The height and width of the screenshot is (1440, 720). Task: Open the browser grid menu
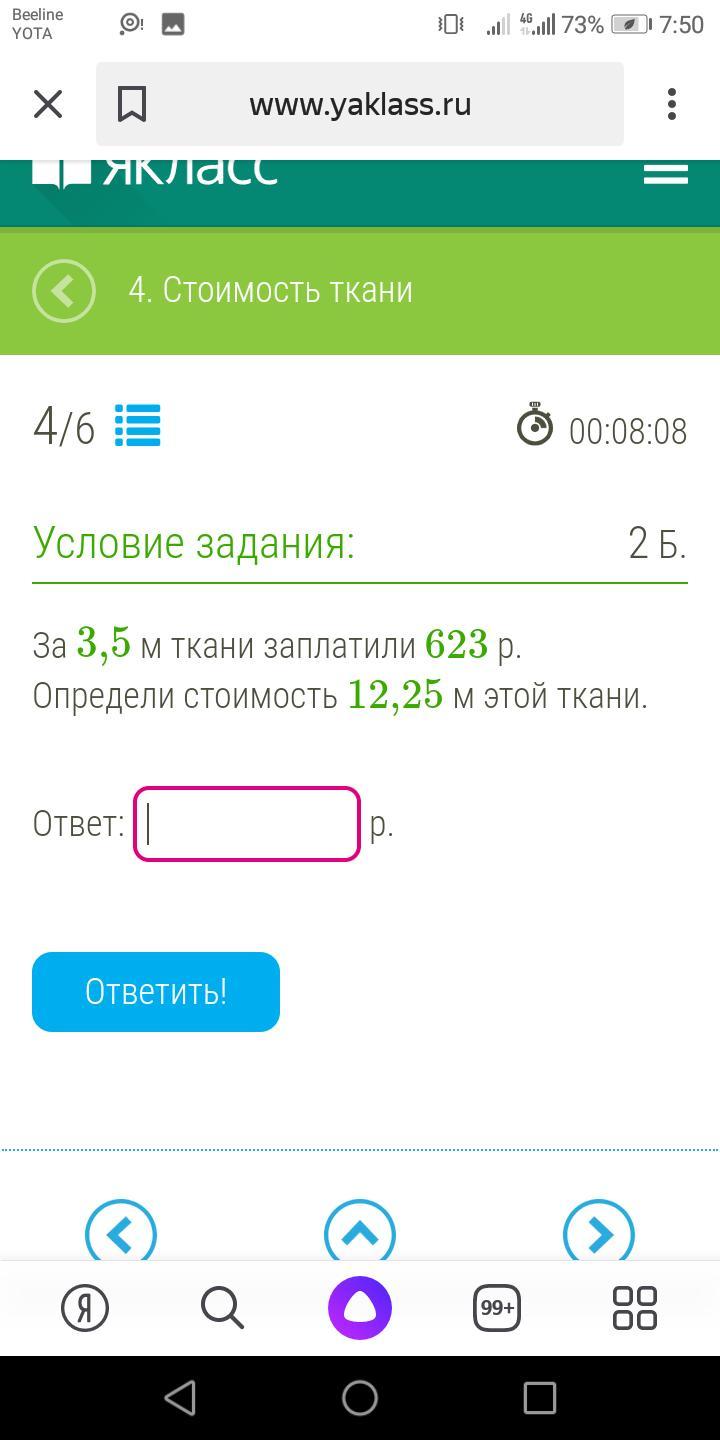click(x=634, y=1308)
